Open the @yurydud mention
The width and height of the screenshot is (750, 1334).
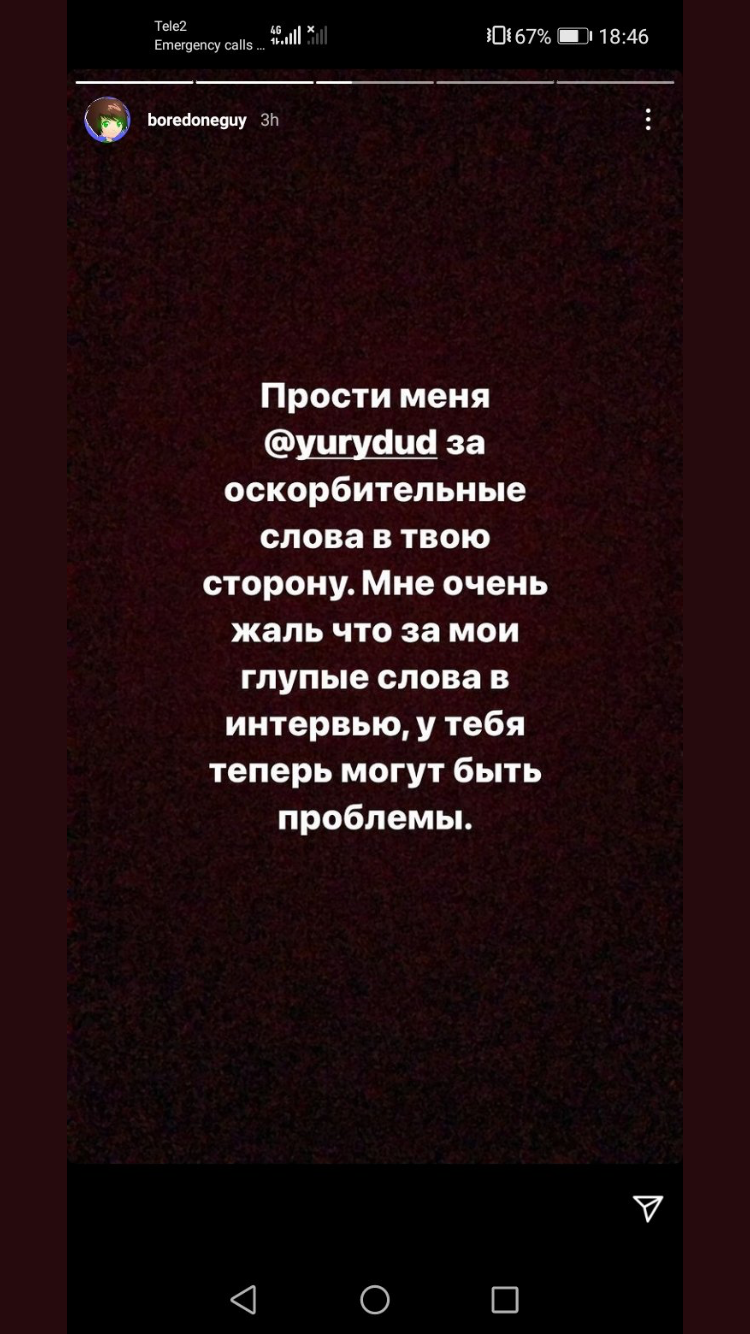click(x=351, y=442)
